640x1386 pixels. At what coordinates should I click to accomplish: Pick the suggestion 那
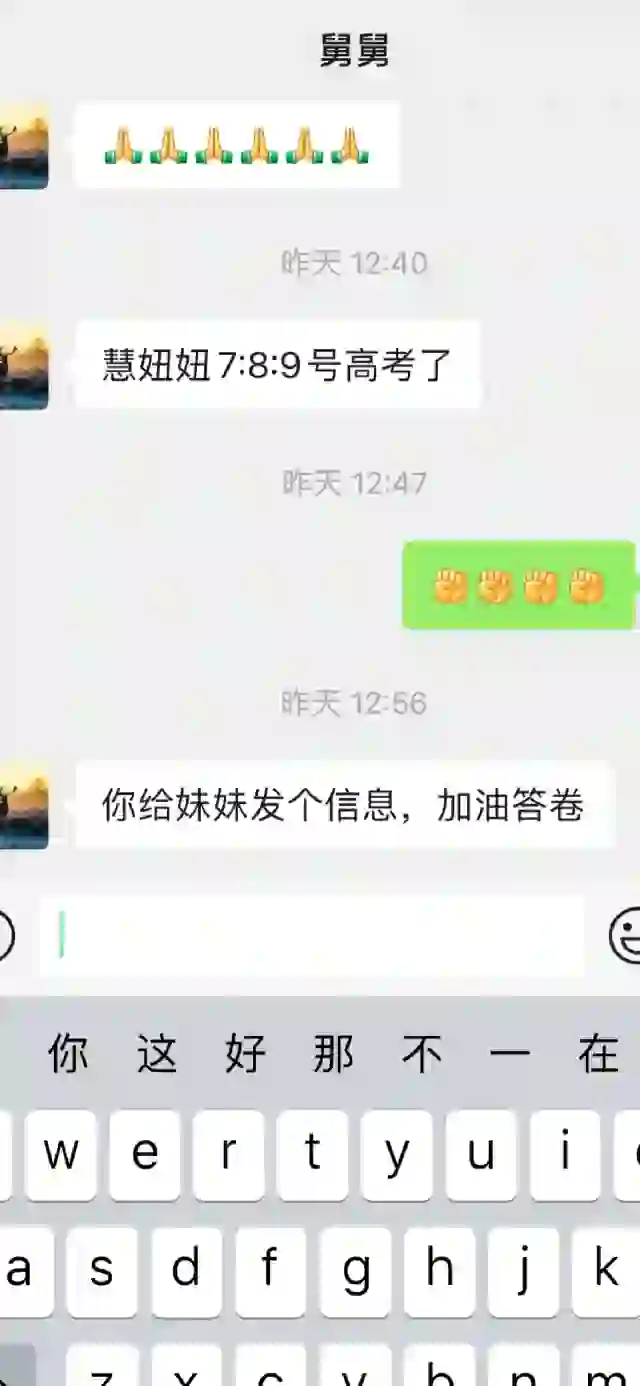pos(333,1055)
